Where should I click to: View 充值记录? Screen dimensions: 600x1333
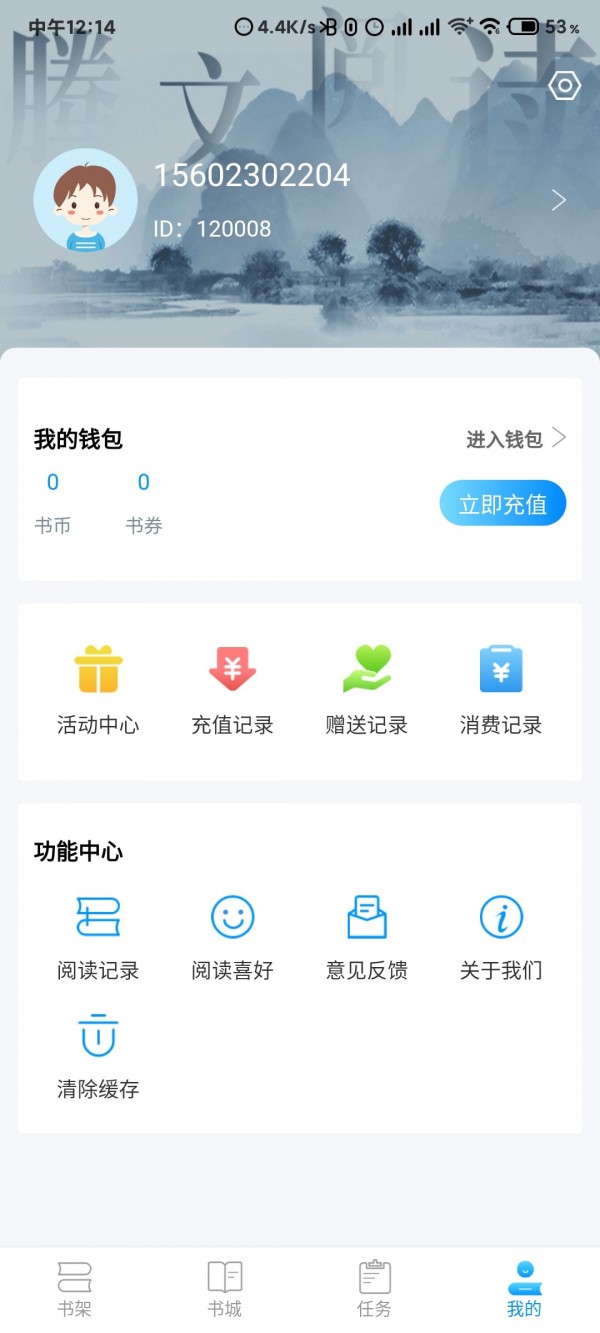232,690
